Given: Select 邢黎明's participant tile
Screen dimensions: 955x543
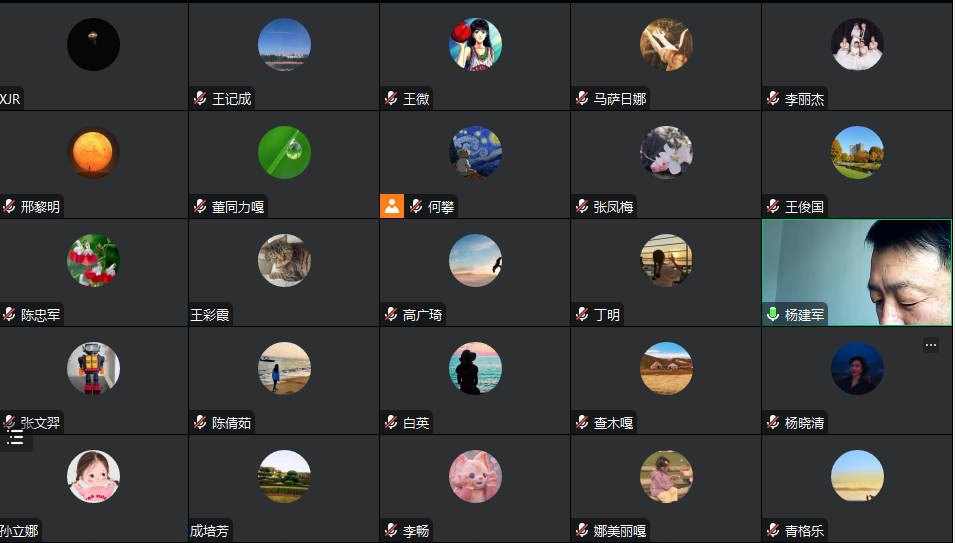Looking at the screenshot, I should (93, 164).
